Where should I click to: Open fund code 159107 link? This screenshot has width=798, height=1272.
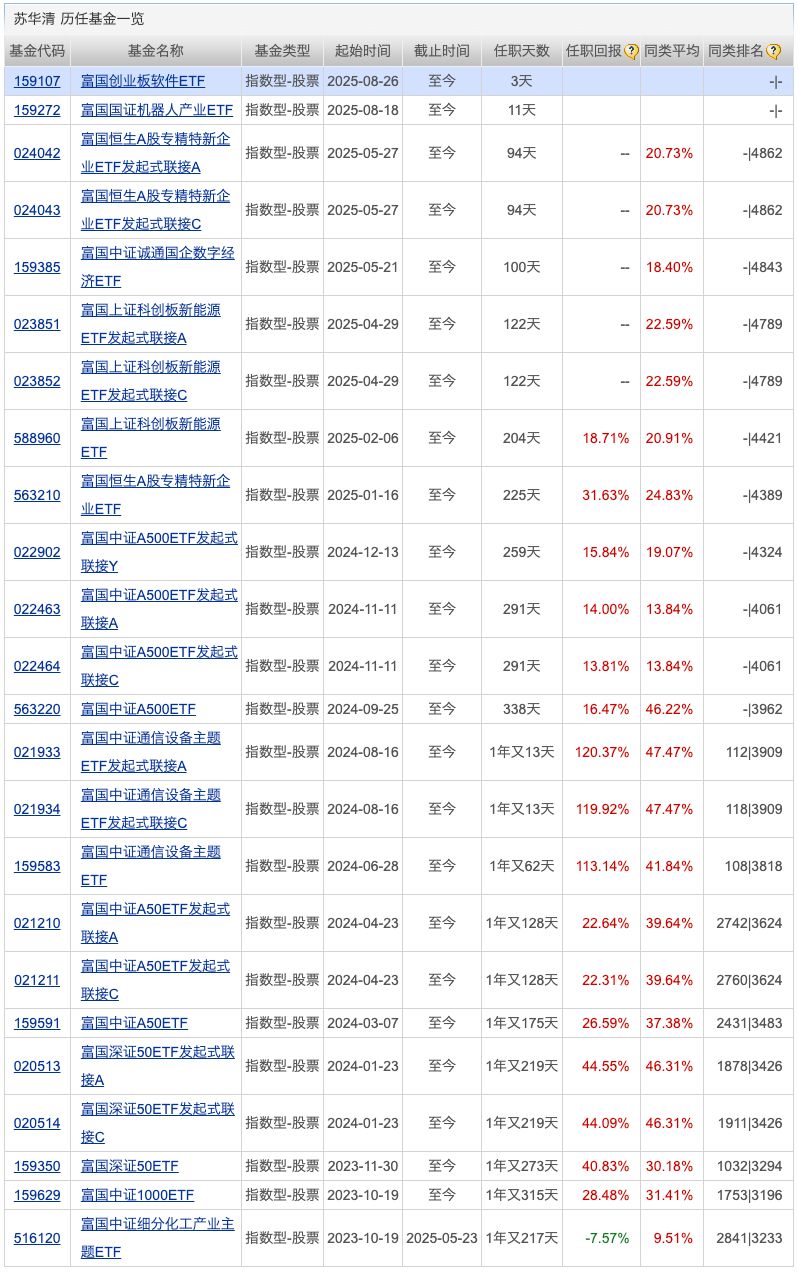pos(37,81)
